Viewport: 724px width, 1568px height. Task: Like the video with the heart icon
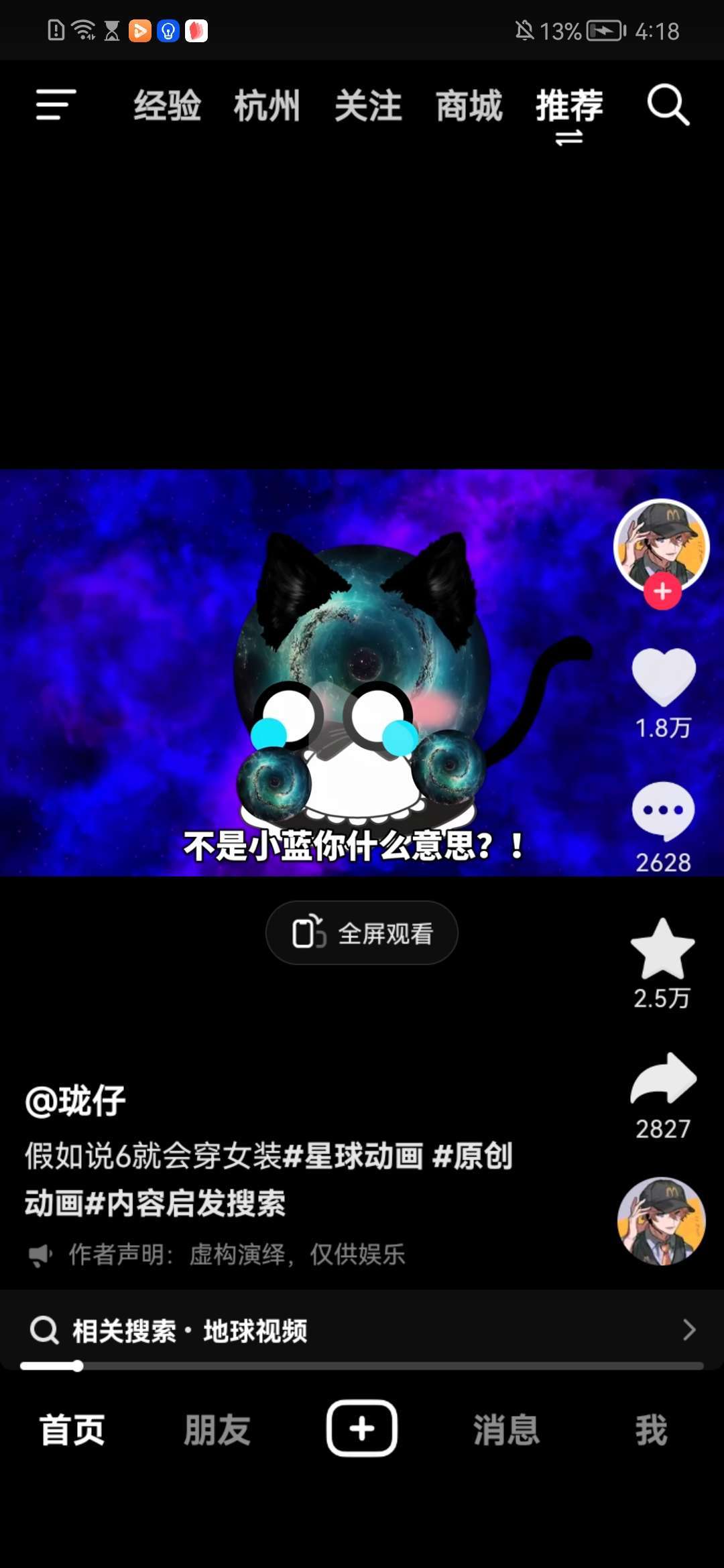(664, 678)
